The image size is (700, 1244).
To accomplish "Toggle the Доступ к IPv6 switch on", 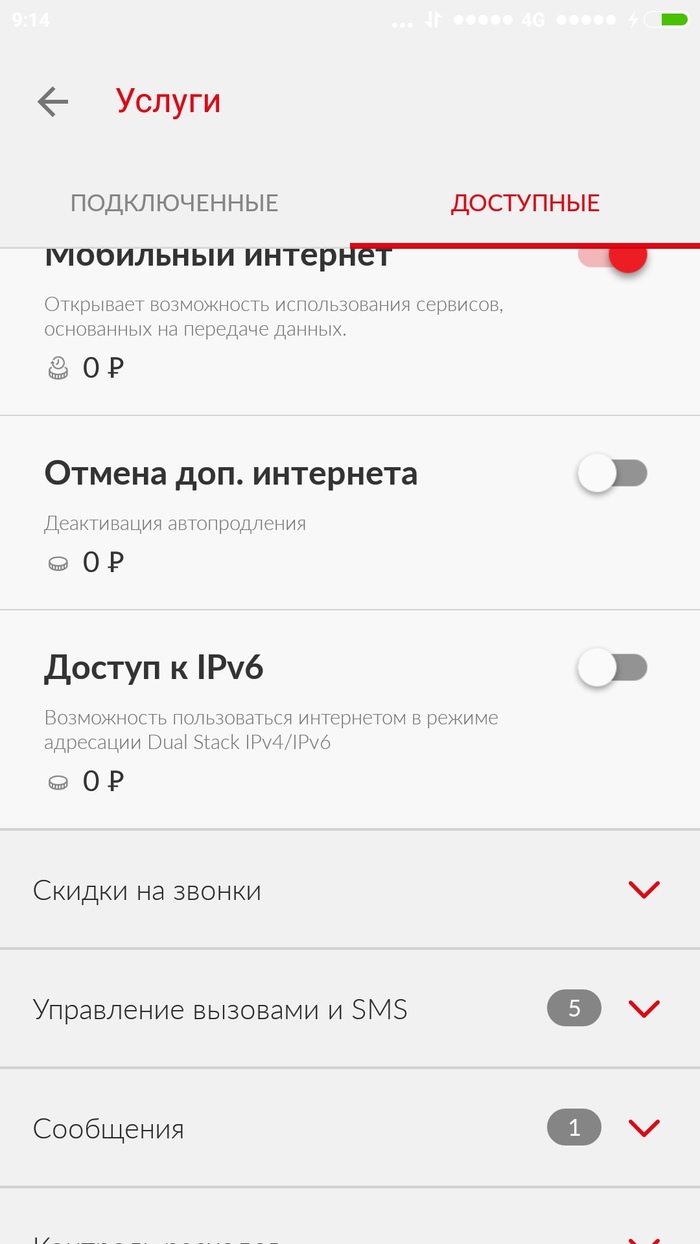I will [x=613, y=667].
